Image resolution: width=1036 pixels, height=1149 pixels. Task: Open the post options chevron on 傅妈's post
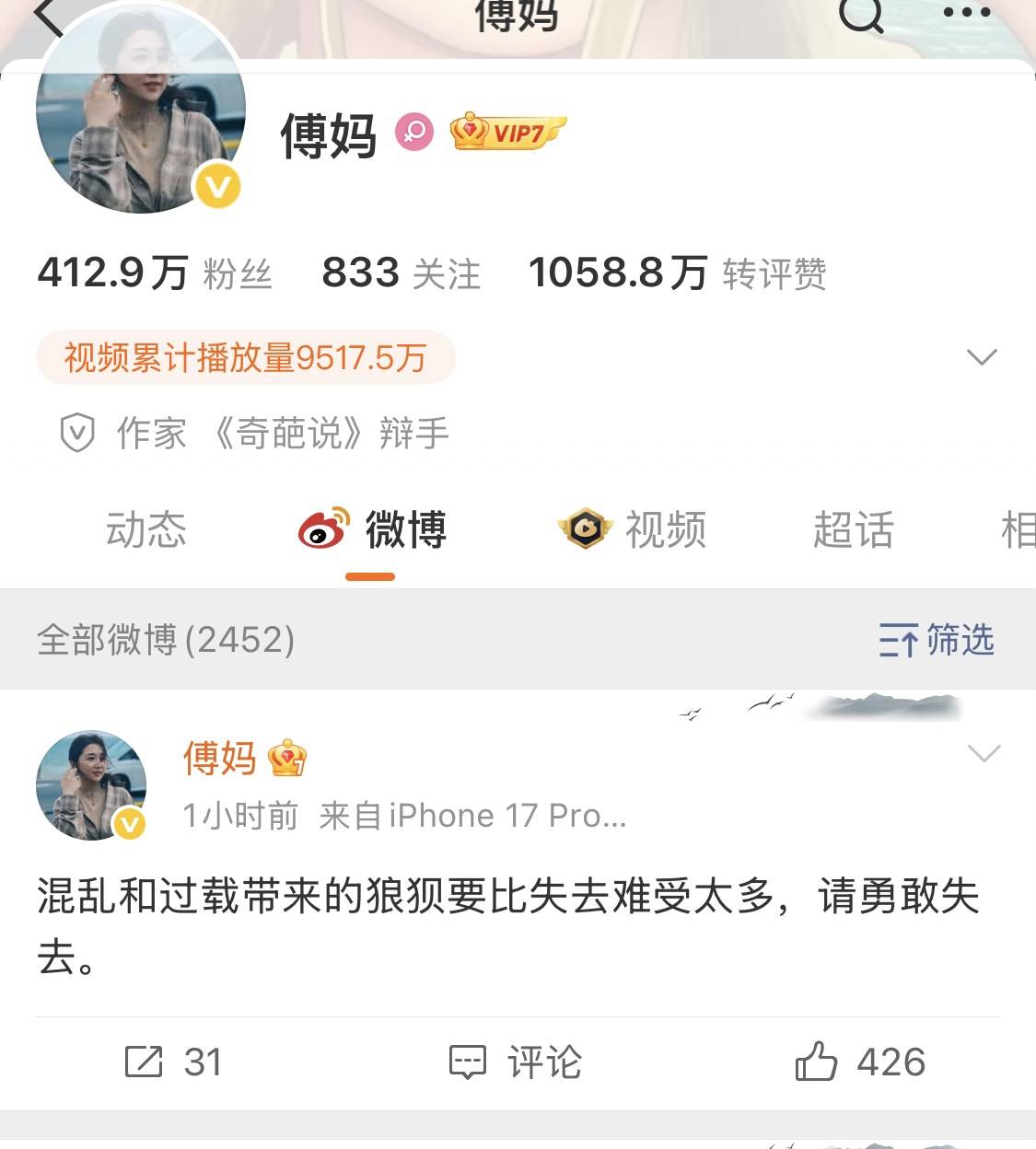click(x=984, y=755)
